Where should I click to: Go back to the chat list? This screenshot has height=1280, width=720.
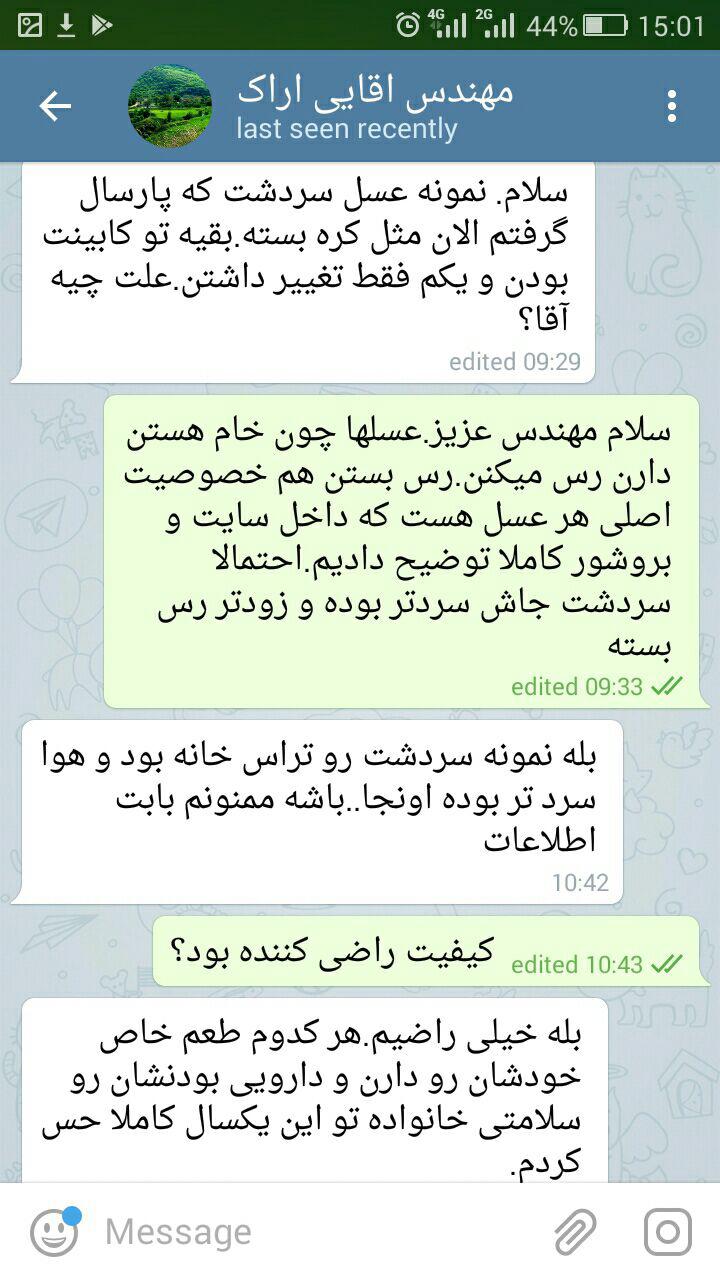click(x=55, y=106)
